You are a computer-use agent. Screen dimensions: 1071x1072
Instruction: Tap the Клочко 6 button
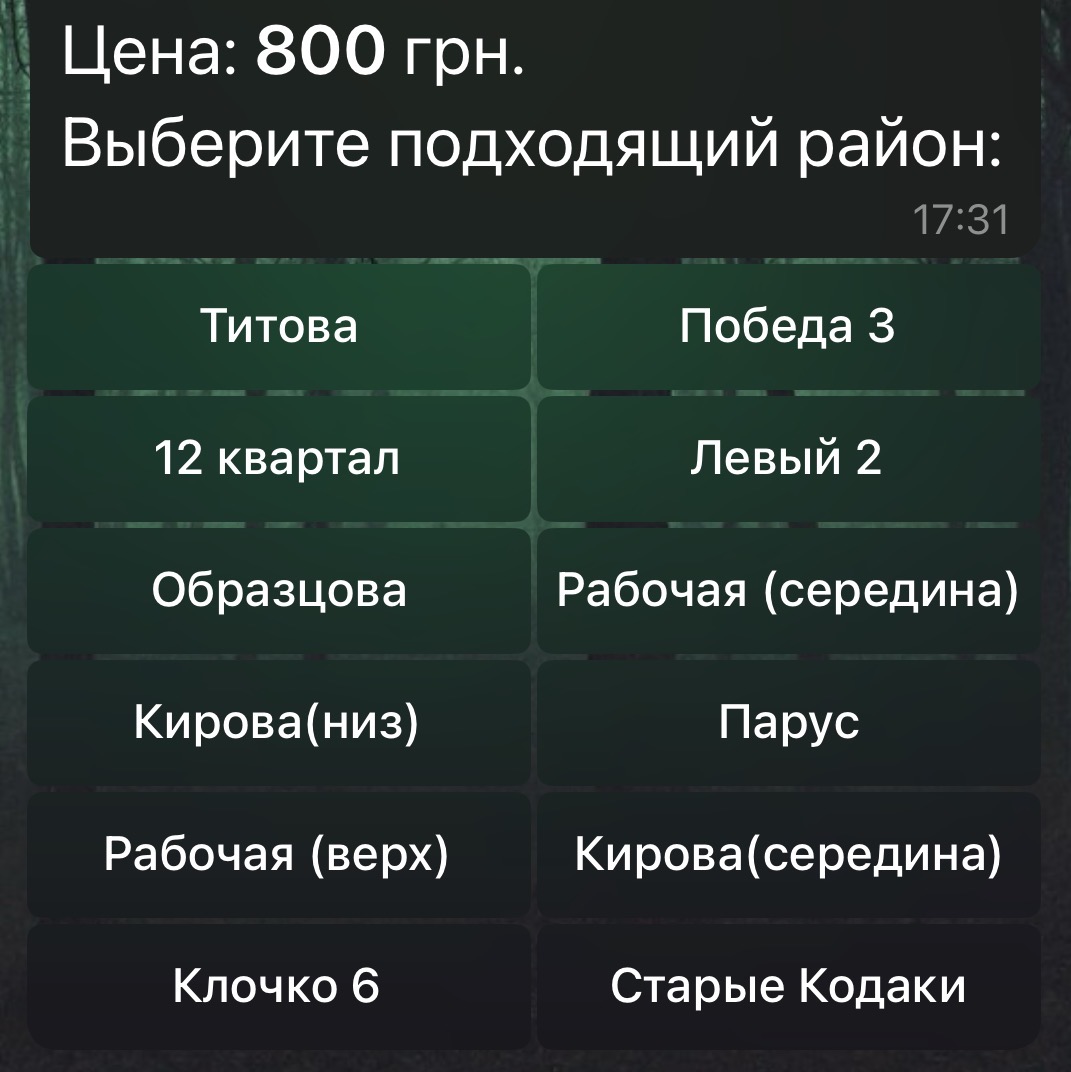(x=279, y=987)
